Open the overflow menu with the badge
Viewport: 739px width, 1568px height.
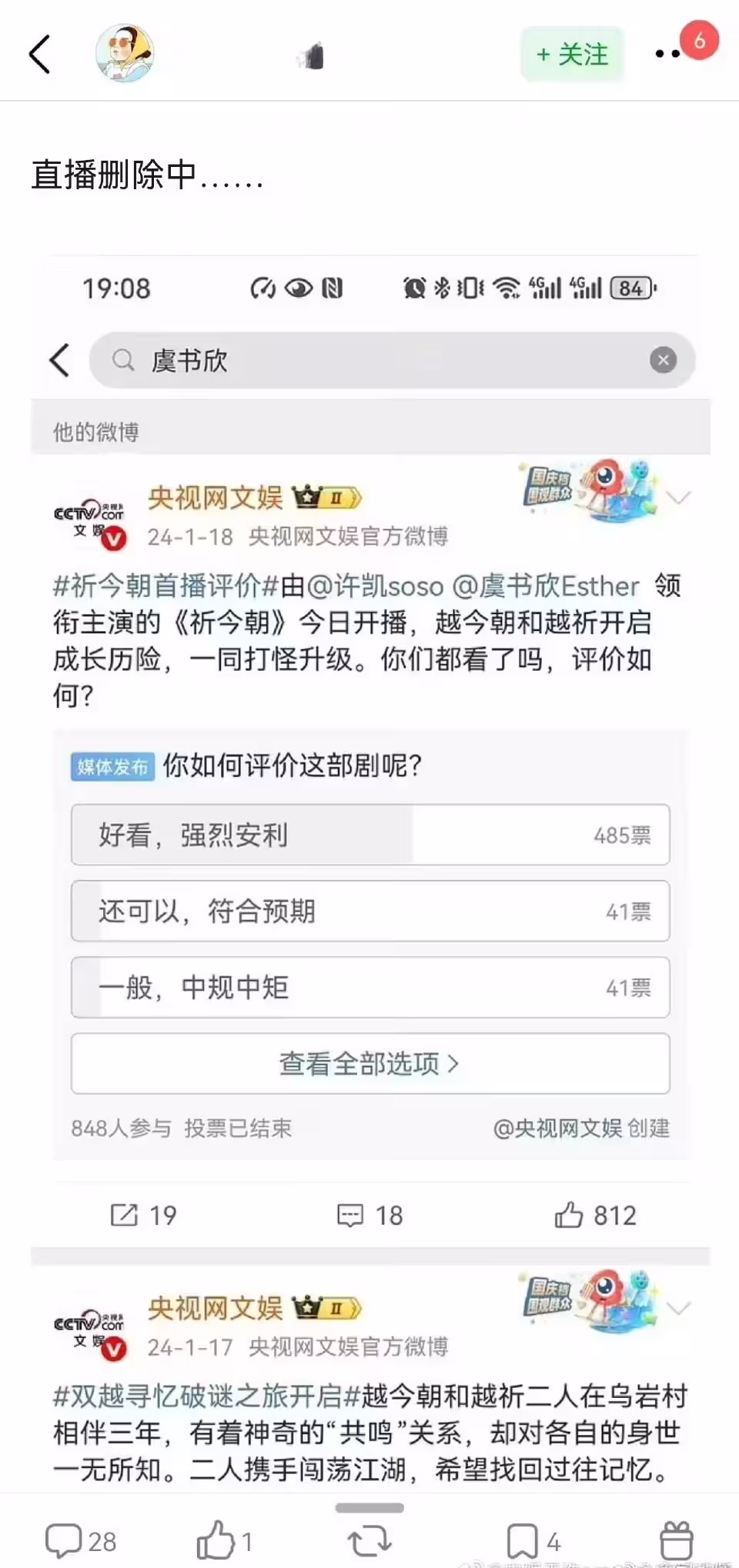click(668, 54)
